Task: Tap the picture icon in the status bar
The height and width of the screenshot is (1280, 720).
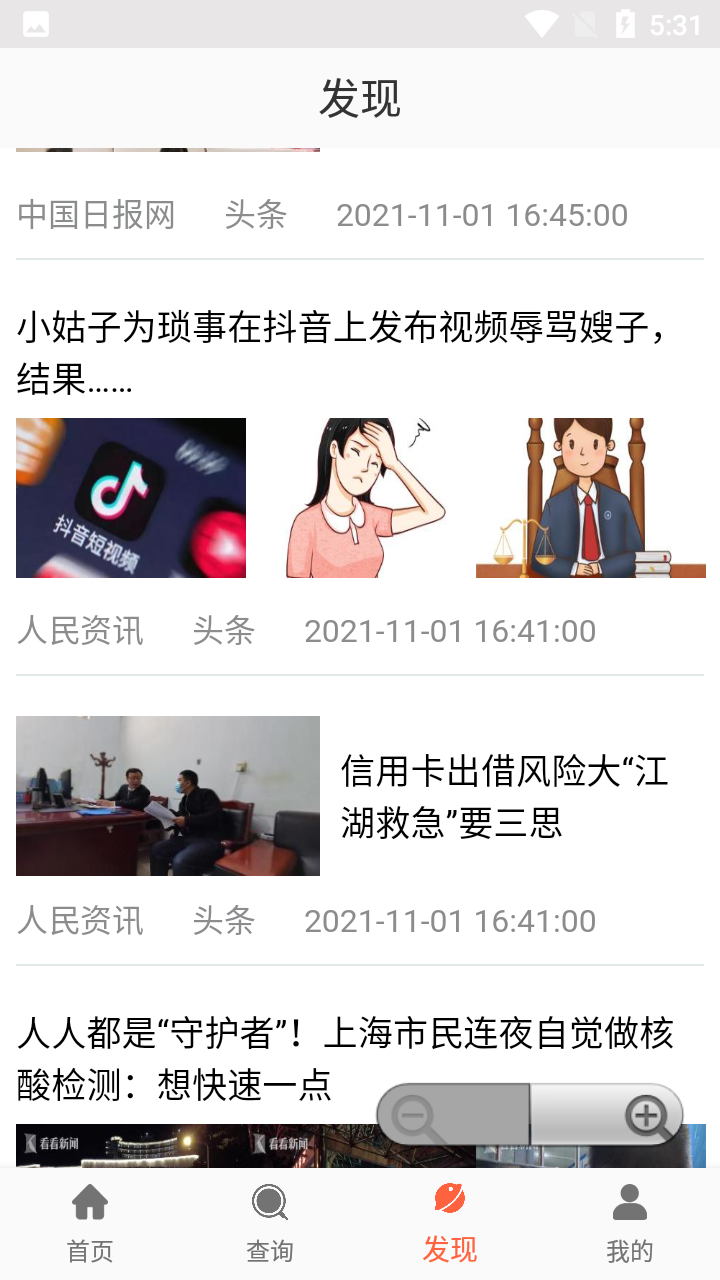Action: (x=36, y=23)
